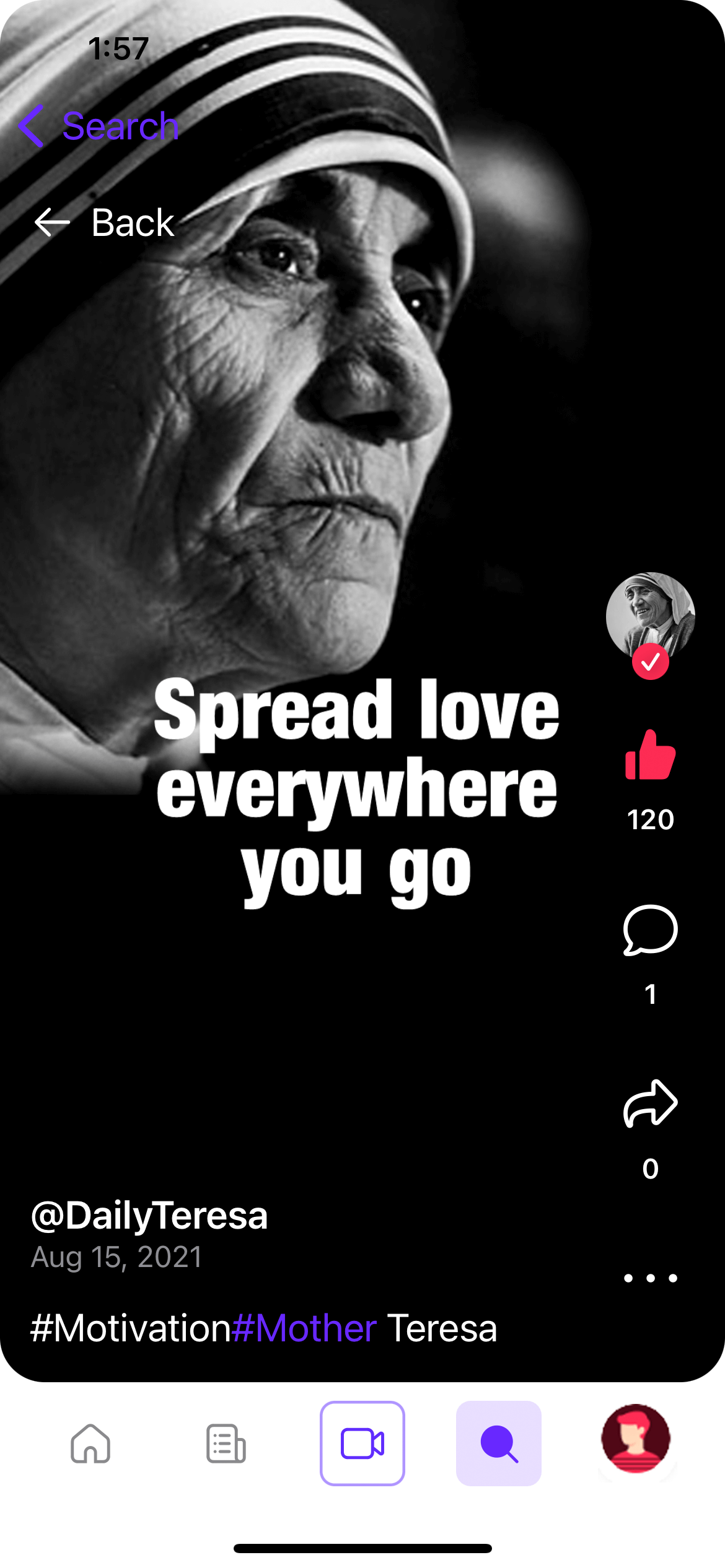Open the #Motivation hashtag
The height and width of the screenshot is (1568, 725).
[130, 1328]
